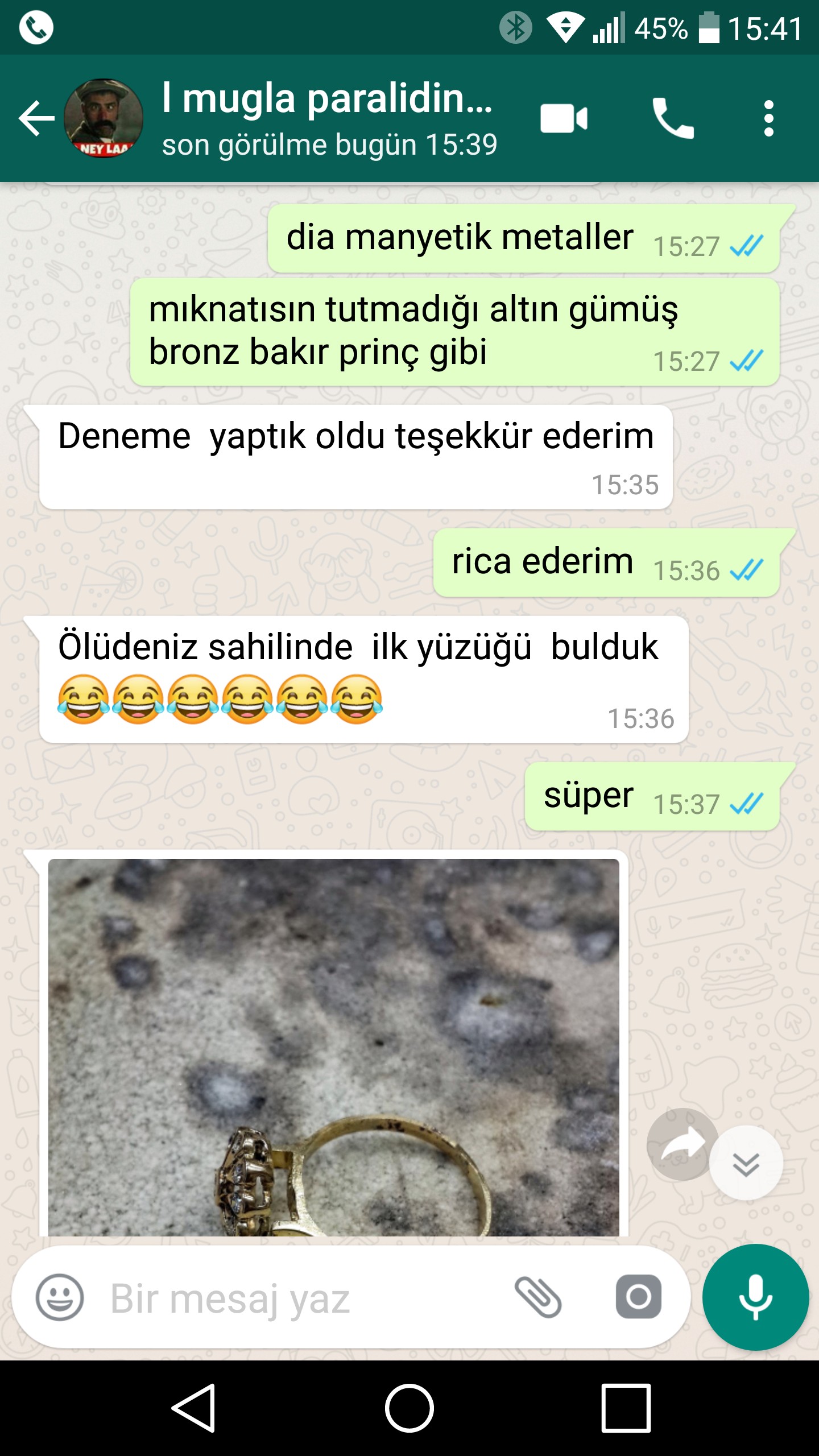
Task: Tap the microphone voice message button
Action: (x=755, y=1297)
